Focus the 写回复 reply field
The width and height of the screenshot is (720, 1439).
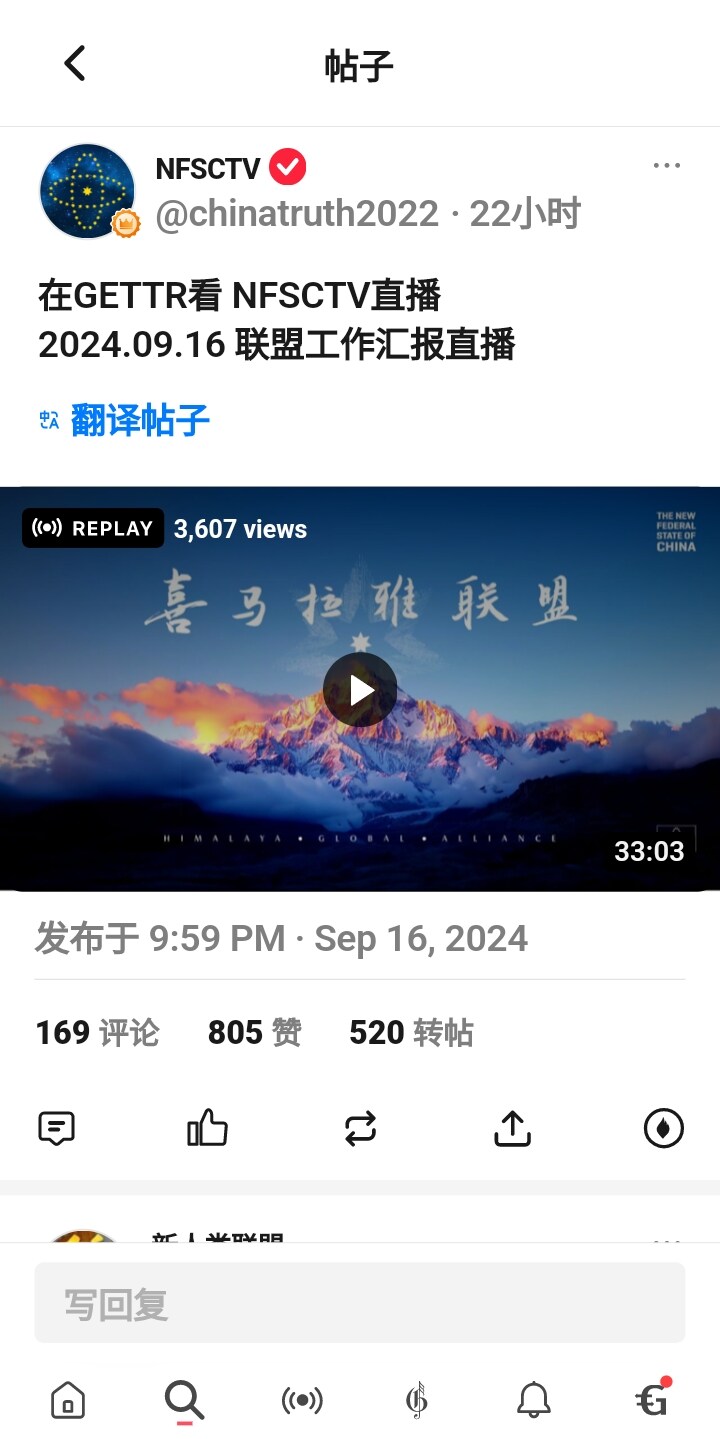click(x=360, y=1303)
